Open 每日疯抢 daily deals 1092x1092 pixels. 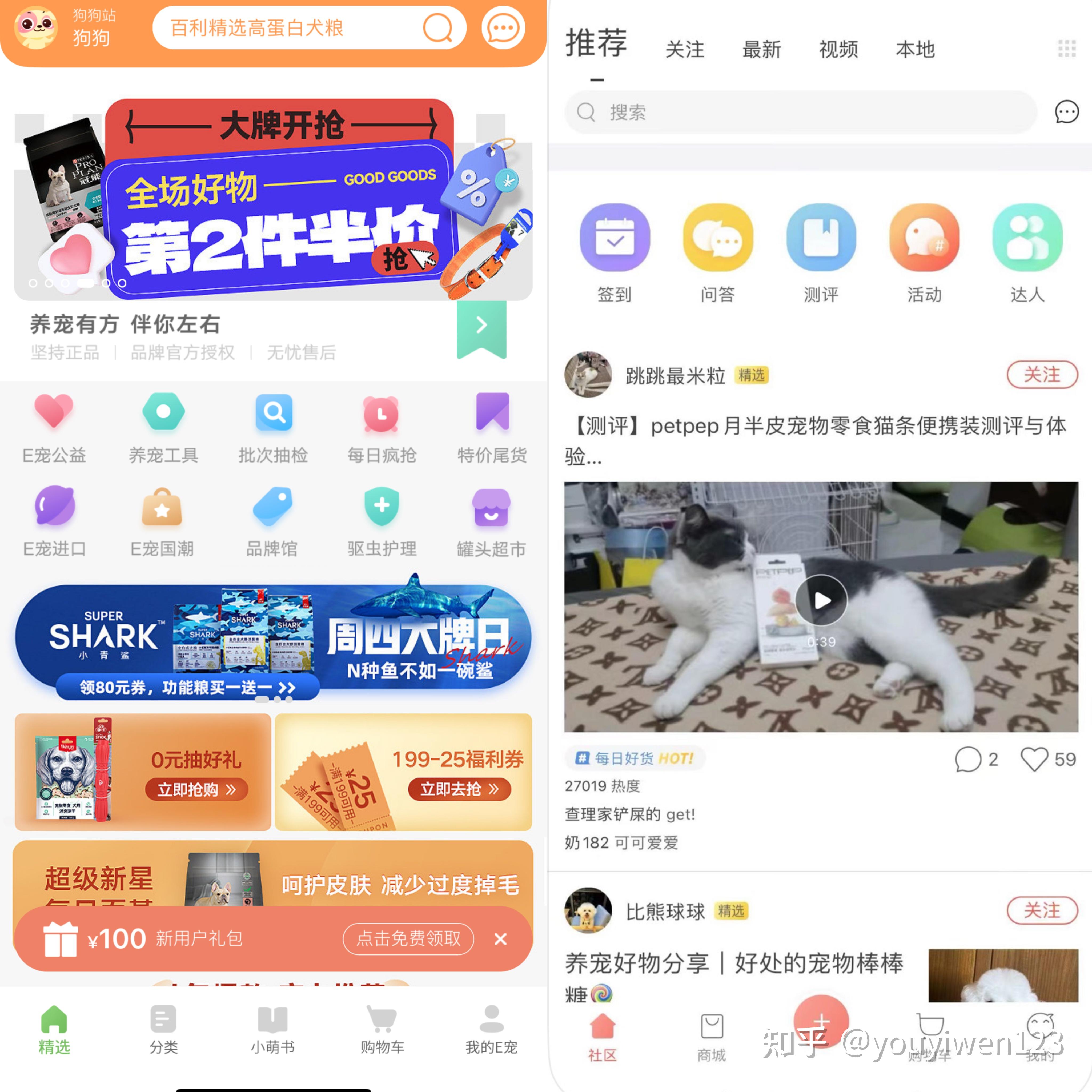point(382,427)
